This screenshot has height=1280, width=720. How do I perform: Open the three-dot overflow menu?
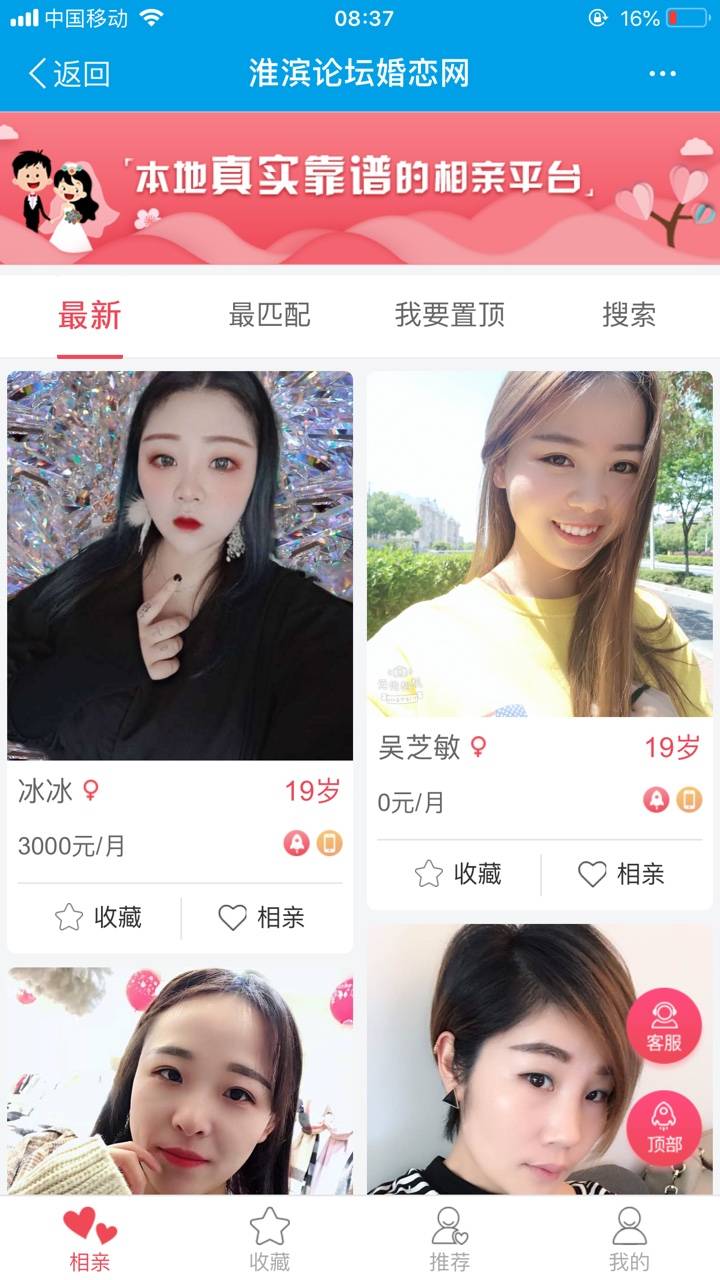tap(662, 74)
